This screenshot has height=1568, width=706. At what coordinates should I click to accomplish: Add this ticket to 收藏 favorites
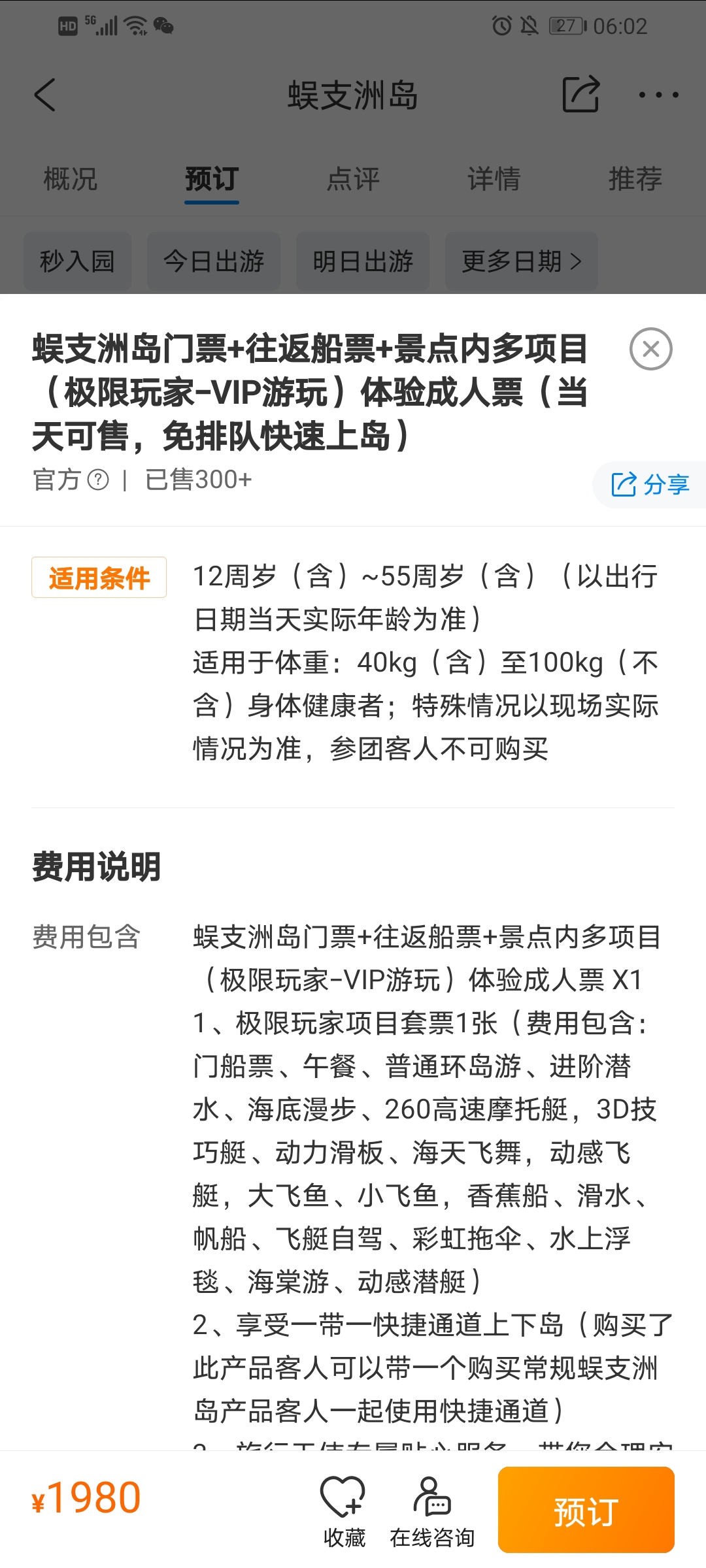coord(344,1510)
